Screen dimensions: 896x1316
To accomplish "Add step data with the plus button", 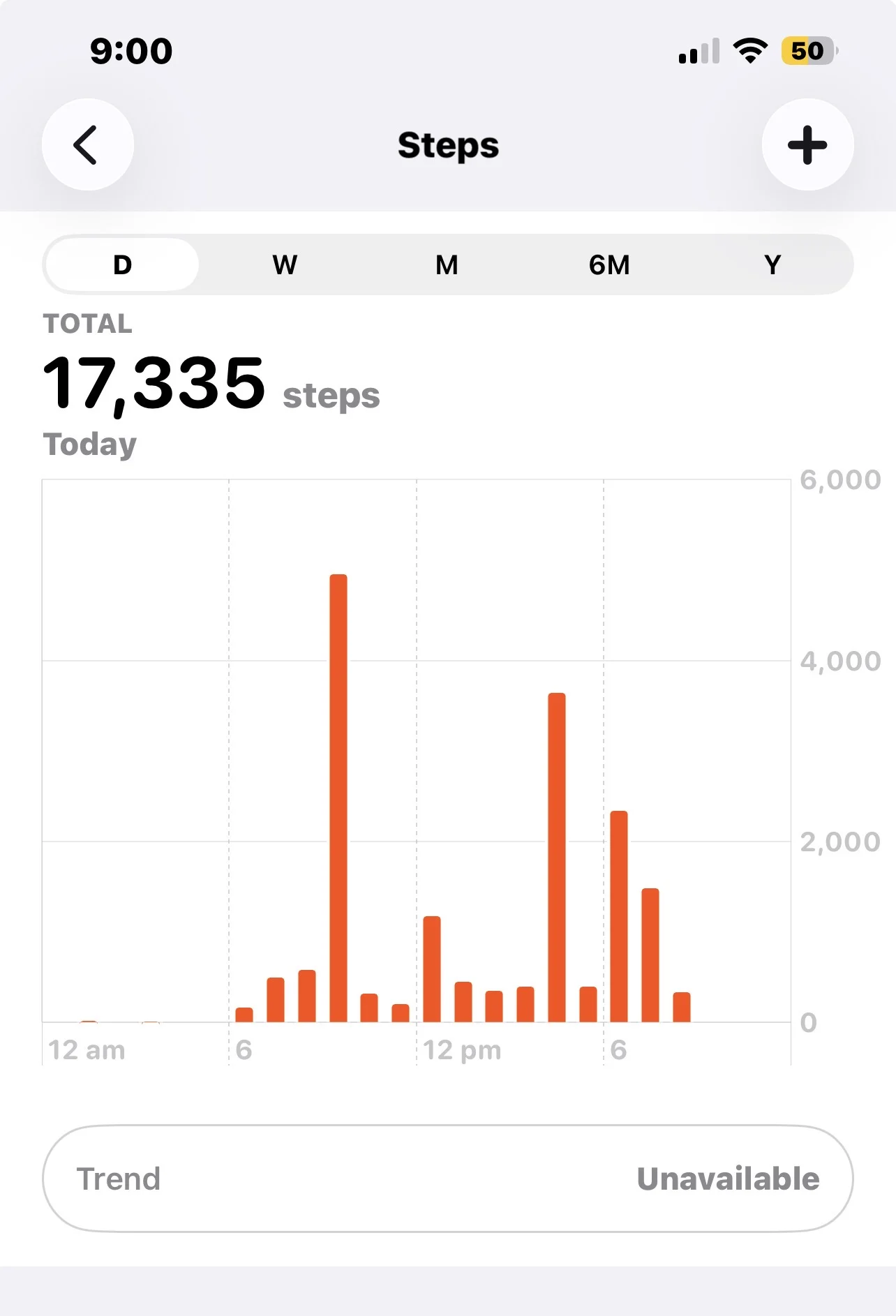I will 807,144.
